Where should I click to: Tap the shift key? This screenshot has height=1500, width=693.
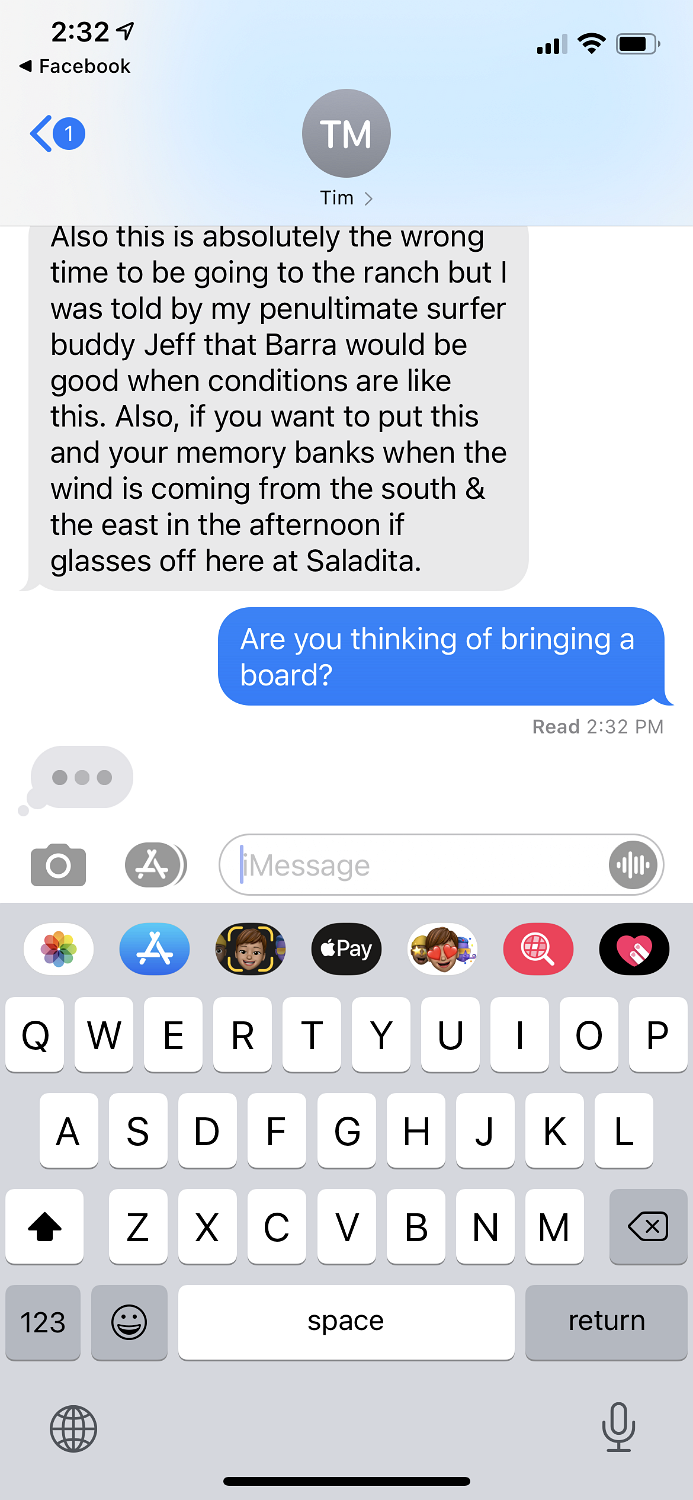coord(45,1226)
